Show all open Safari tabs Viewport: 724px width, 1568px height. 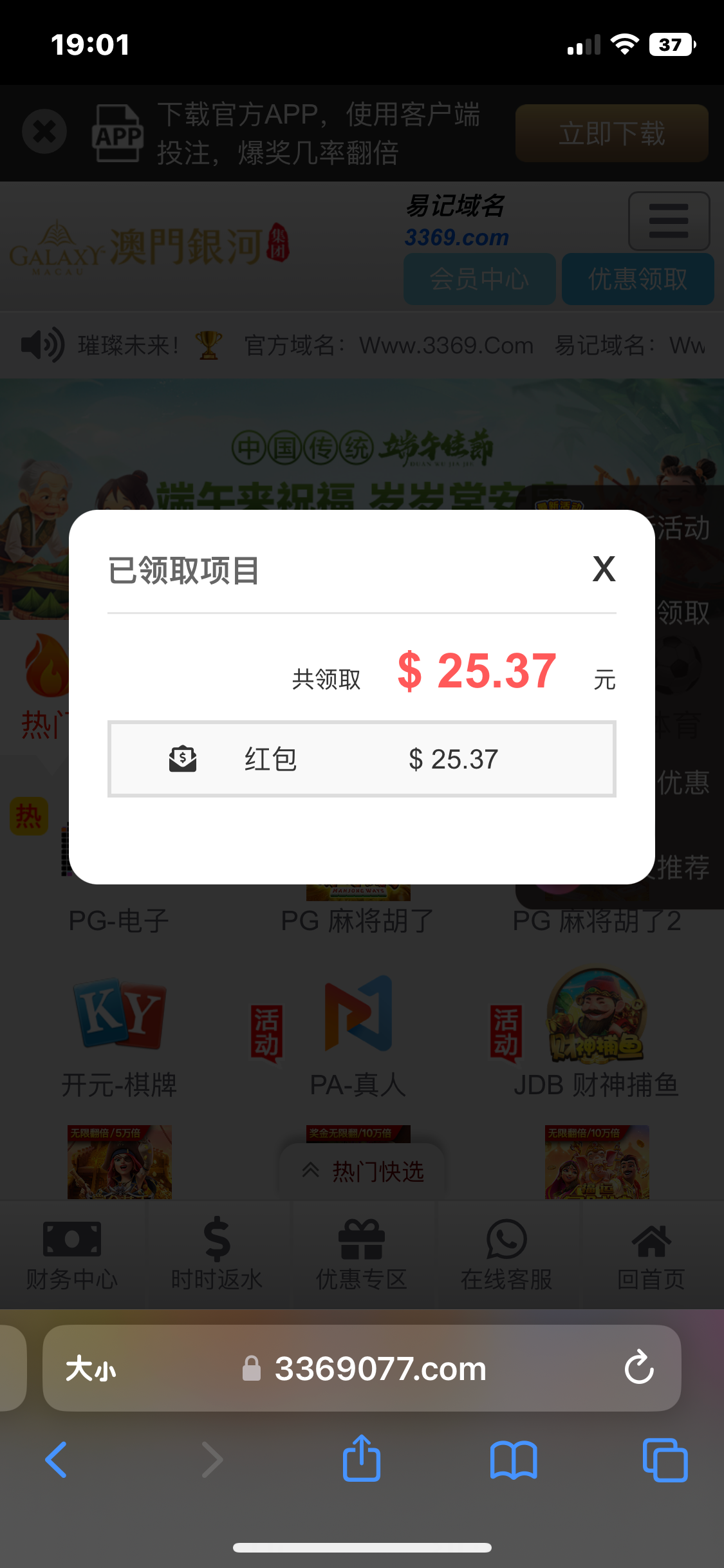(665, 1459)
